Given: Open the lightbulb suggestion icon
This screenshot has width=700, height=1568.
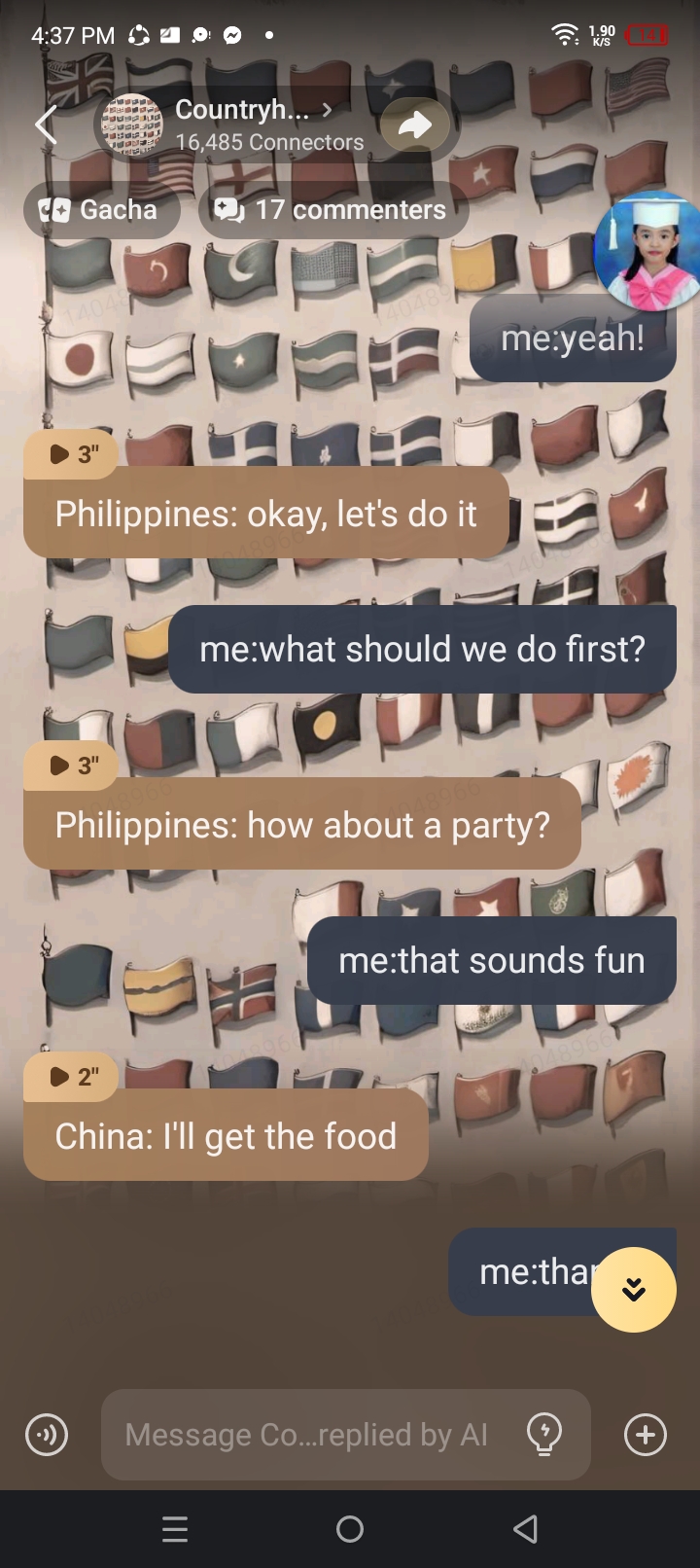Looking at the screenshot, I should [544, 1434].
